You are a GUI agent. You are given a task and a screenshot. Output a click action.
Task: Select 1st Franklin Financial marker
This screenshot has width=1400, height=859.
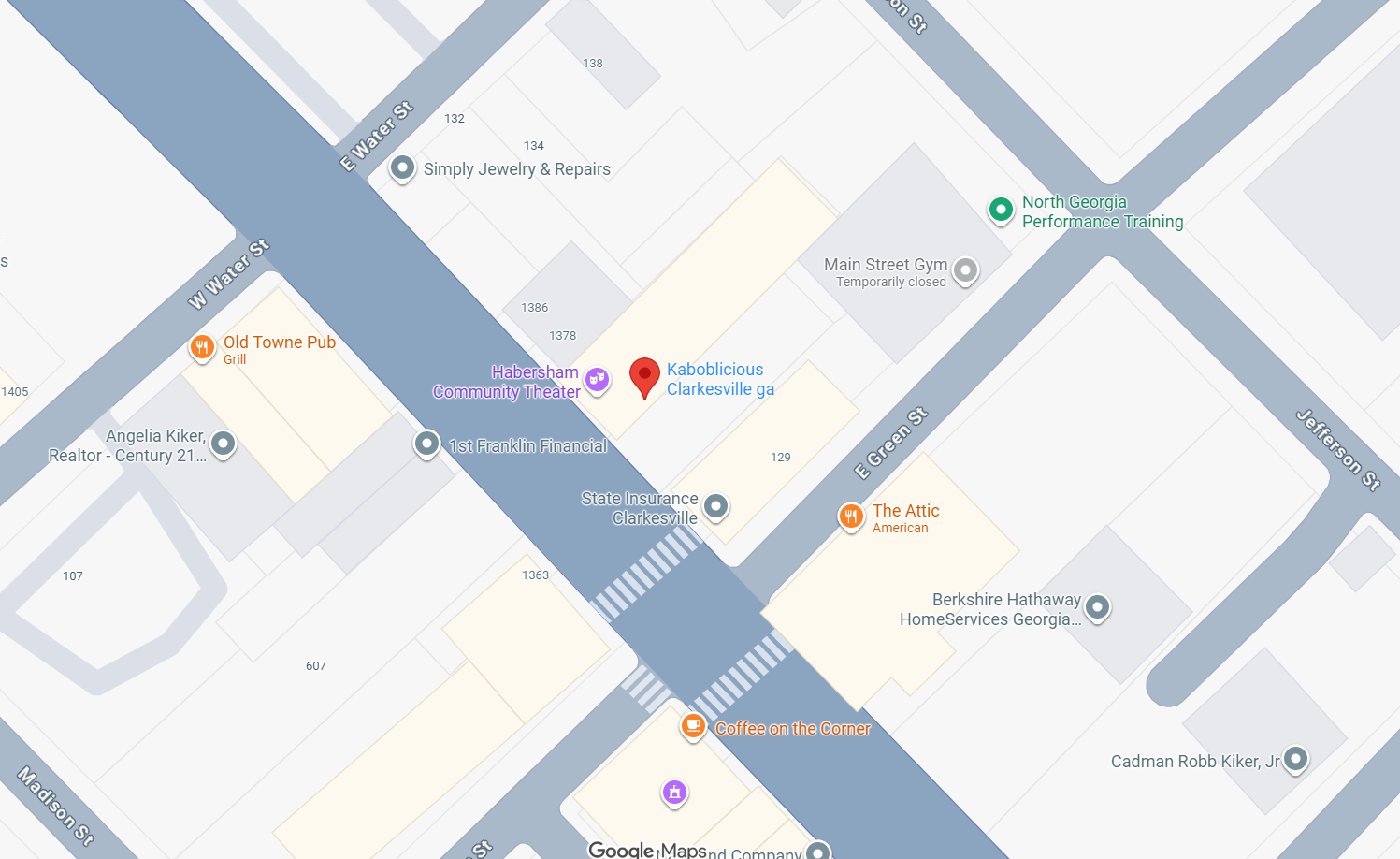pyautogui.click(x=426, y=443)
